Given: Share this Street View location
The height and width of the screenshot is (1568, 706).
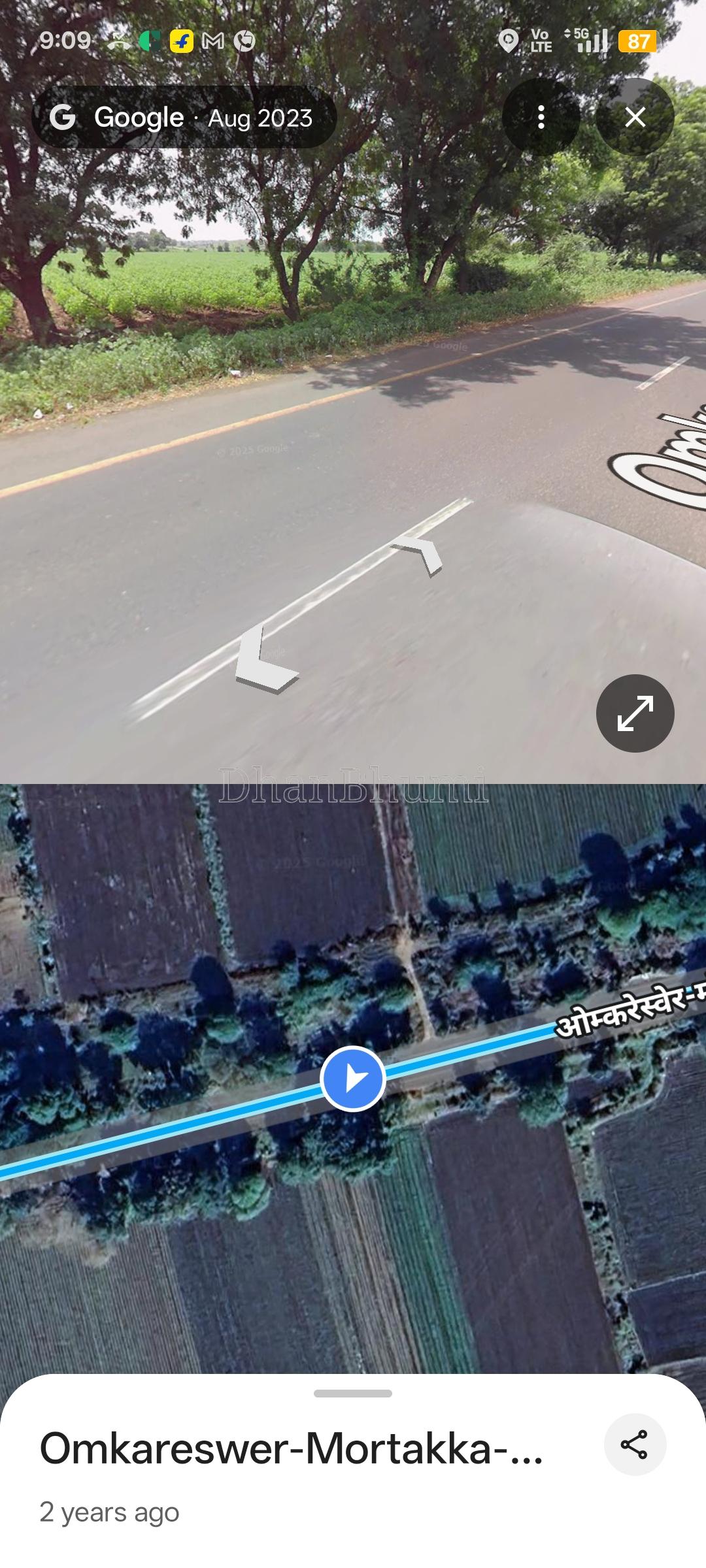Looking at the screenshot, I should [x=634, y=1445].
